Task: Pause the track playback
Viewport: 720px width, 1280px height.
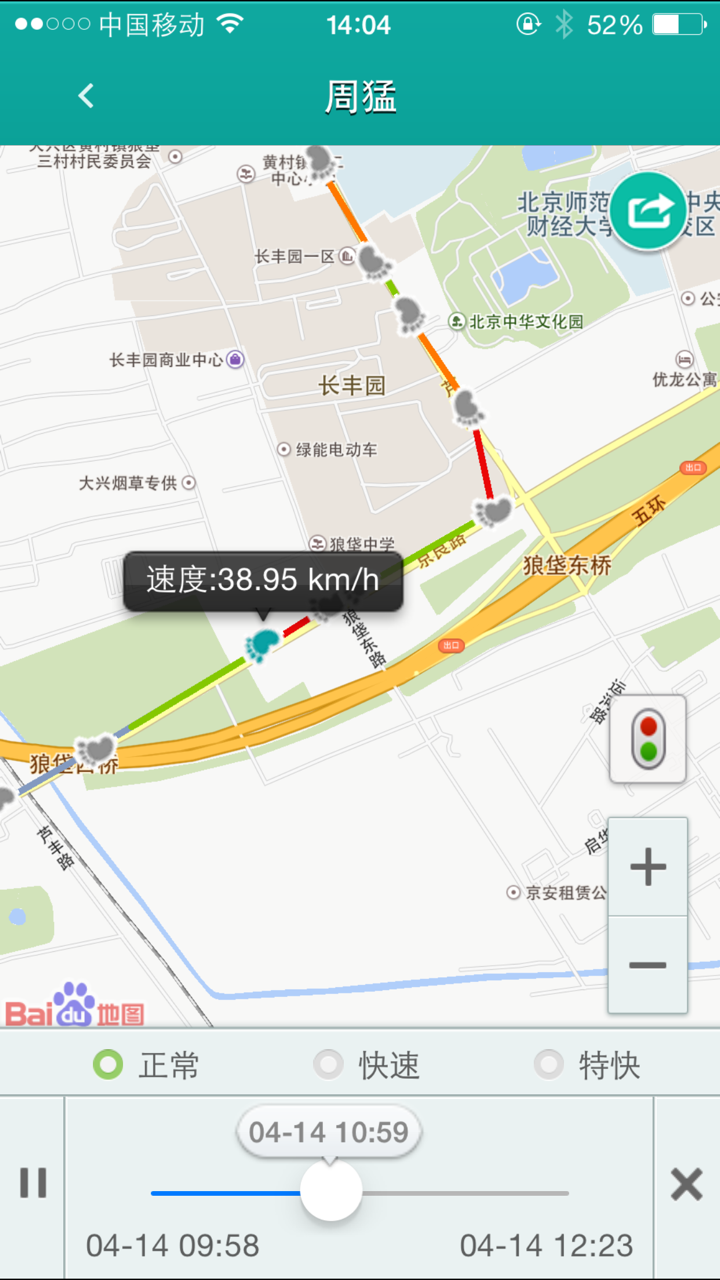Action: tap(33, 1184)
